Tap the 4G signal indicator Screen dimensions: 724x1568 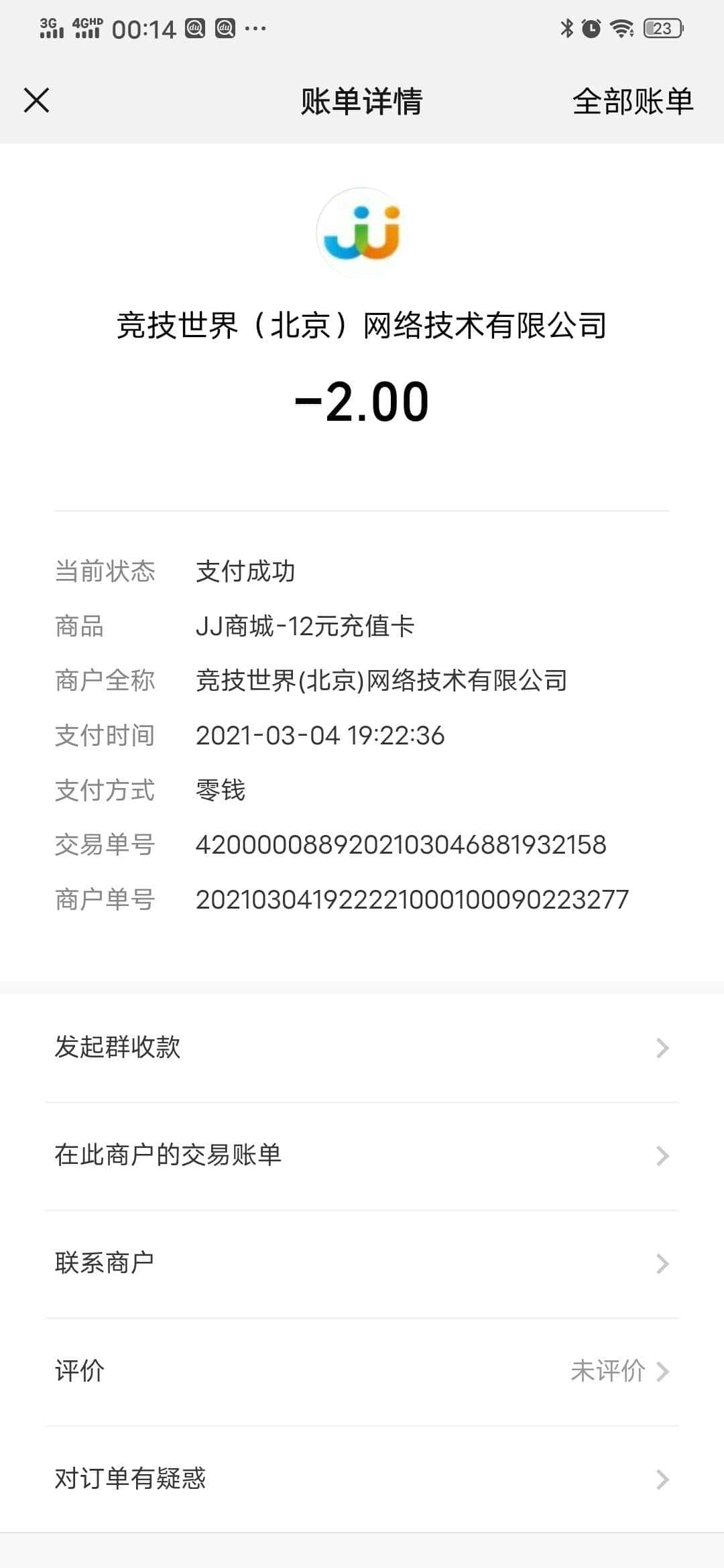(85, 27)
